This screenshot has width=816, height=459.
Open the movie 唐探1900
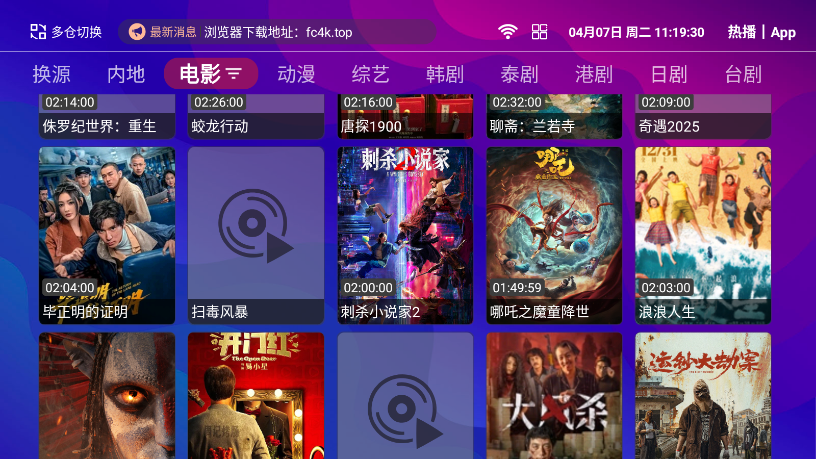(405, 116)
